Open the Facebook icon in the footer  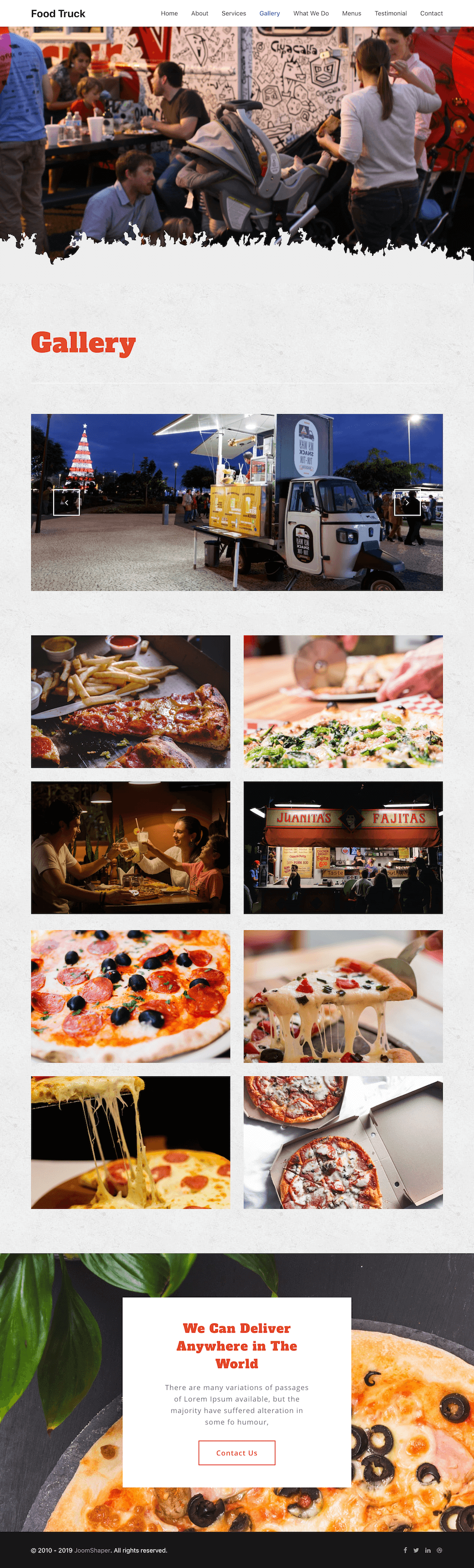[405, 1550]
